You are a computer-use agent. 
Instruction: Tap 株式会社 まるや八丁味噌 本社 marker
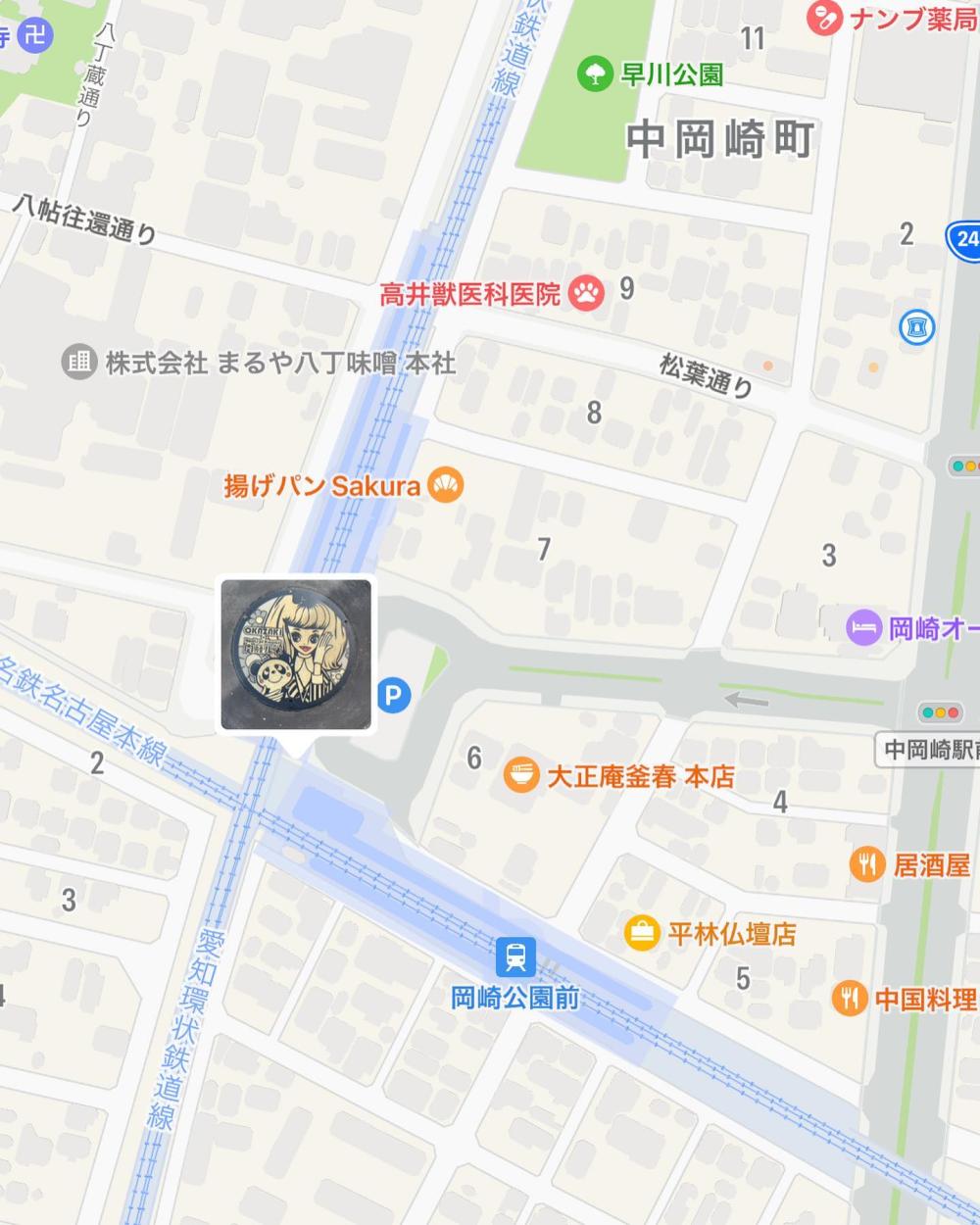coord(79,363)
